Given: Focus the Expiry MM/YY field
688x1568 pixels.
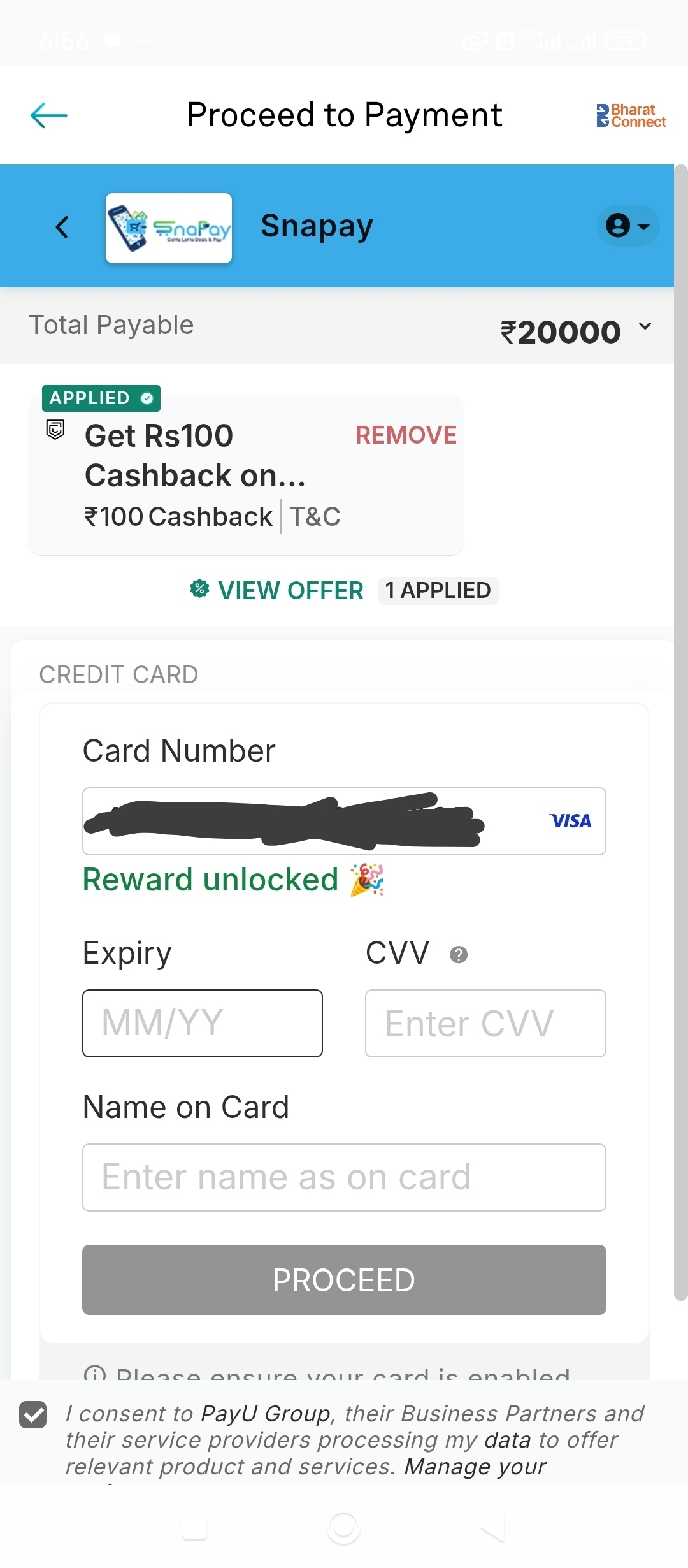Looking at the screenshot, I should pyautogui.click(x=202, y=1023).
